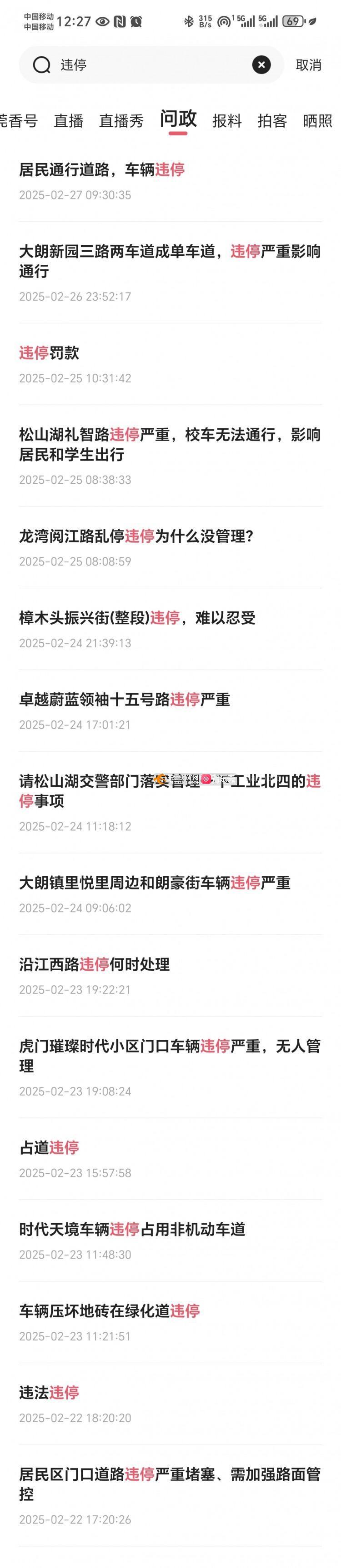View the post 卓越蔚蓝领袖十五号路违停严重
Viewport: 341px width, 1568px height.
coord(124,700)
